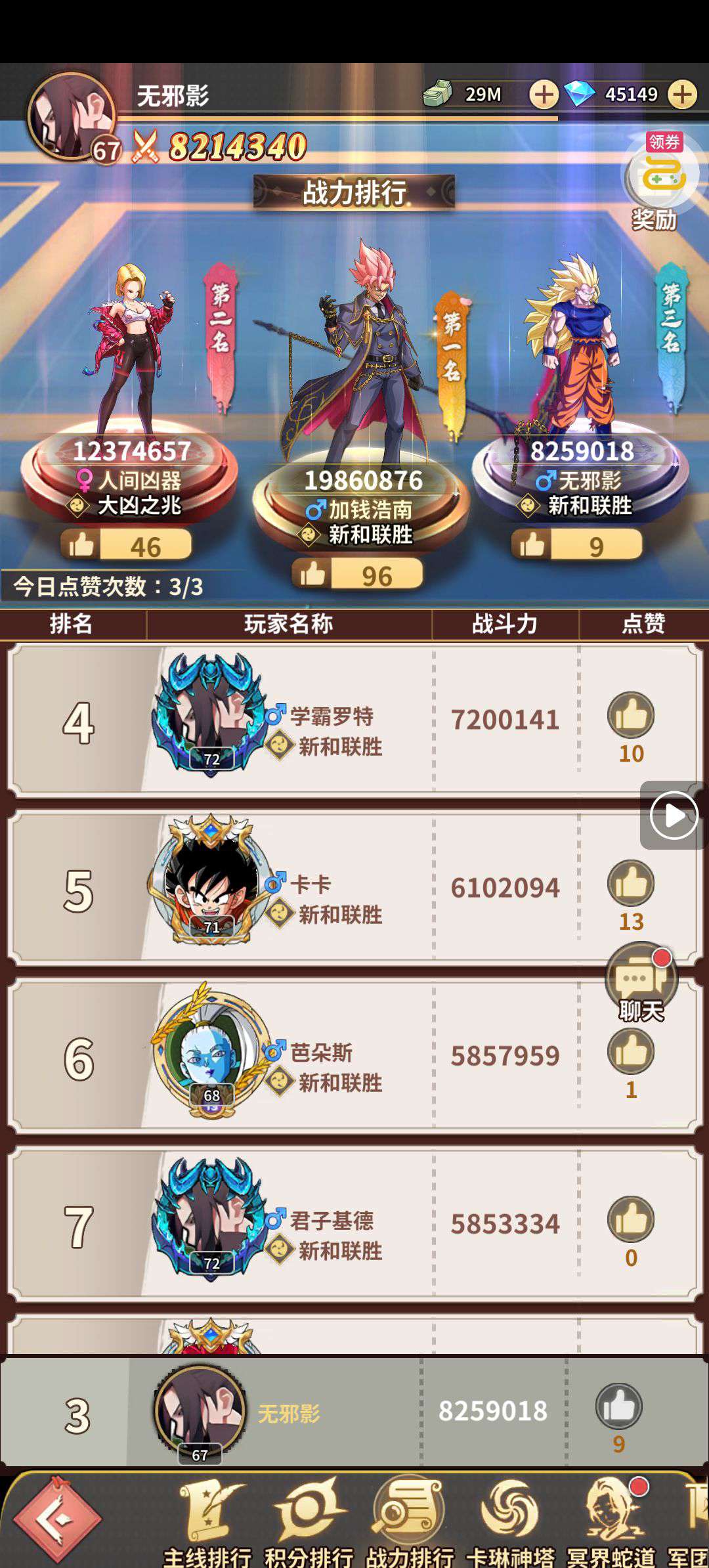Give a thumbs up to 卡卡
709x1568 pixels.
click(631, 883)
